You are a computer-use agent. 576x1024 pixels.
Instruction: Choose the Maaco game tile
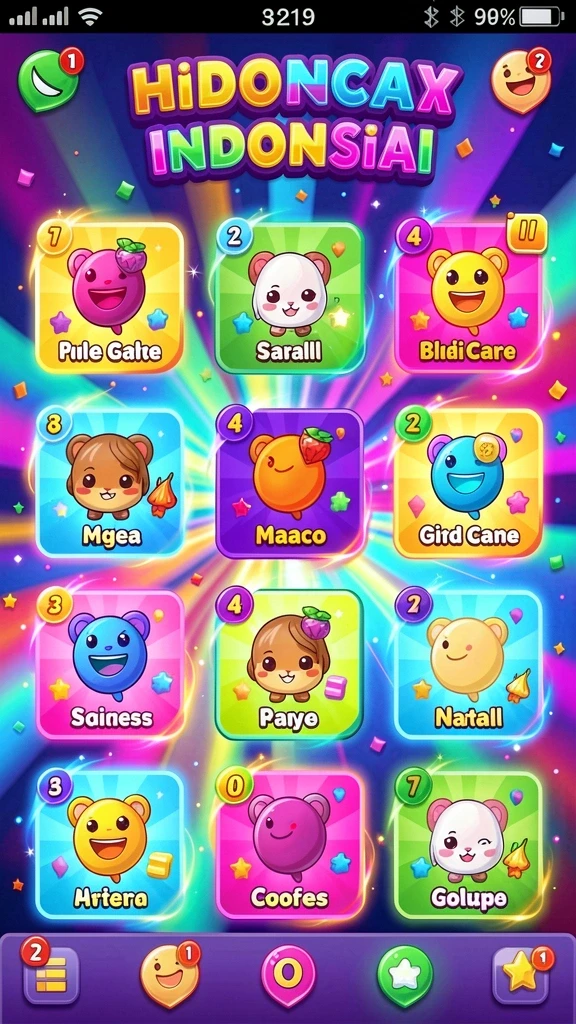(289, 483)
